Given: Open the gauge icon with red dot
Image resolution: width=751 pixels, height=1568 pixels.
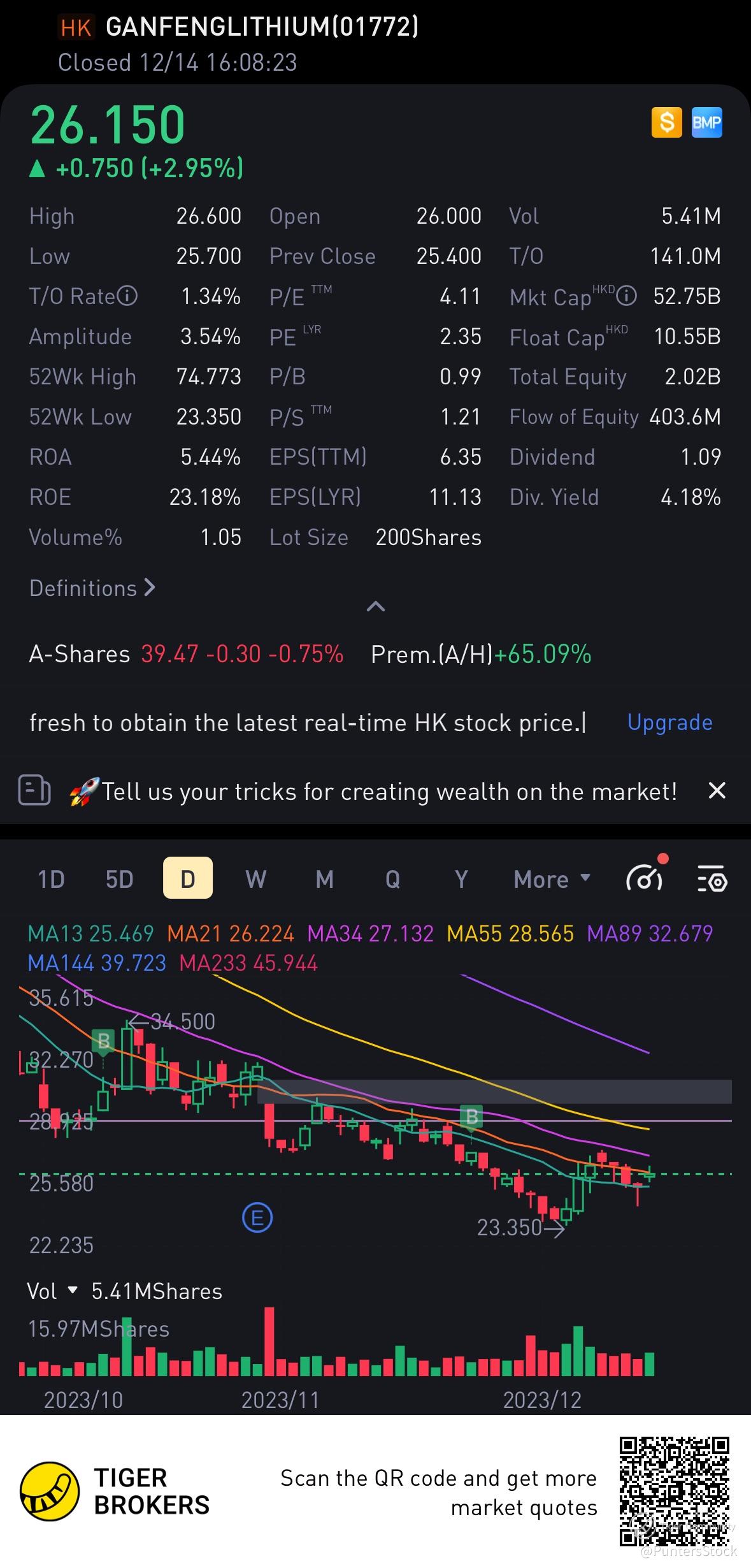Looking at the screenshot, I should 645,878.
